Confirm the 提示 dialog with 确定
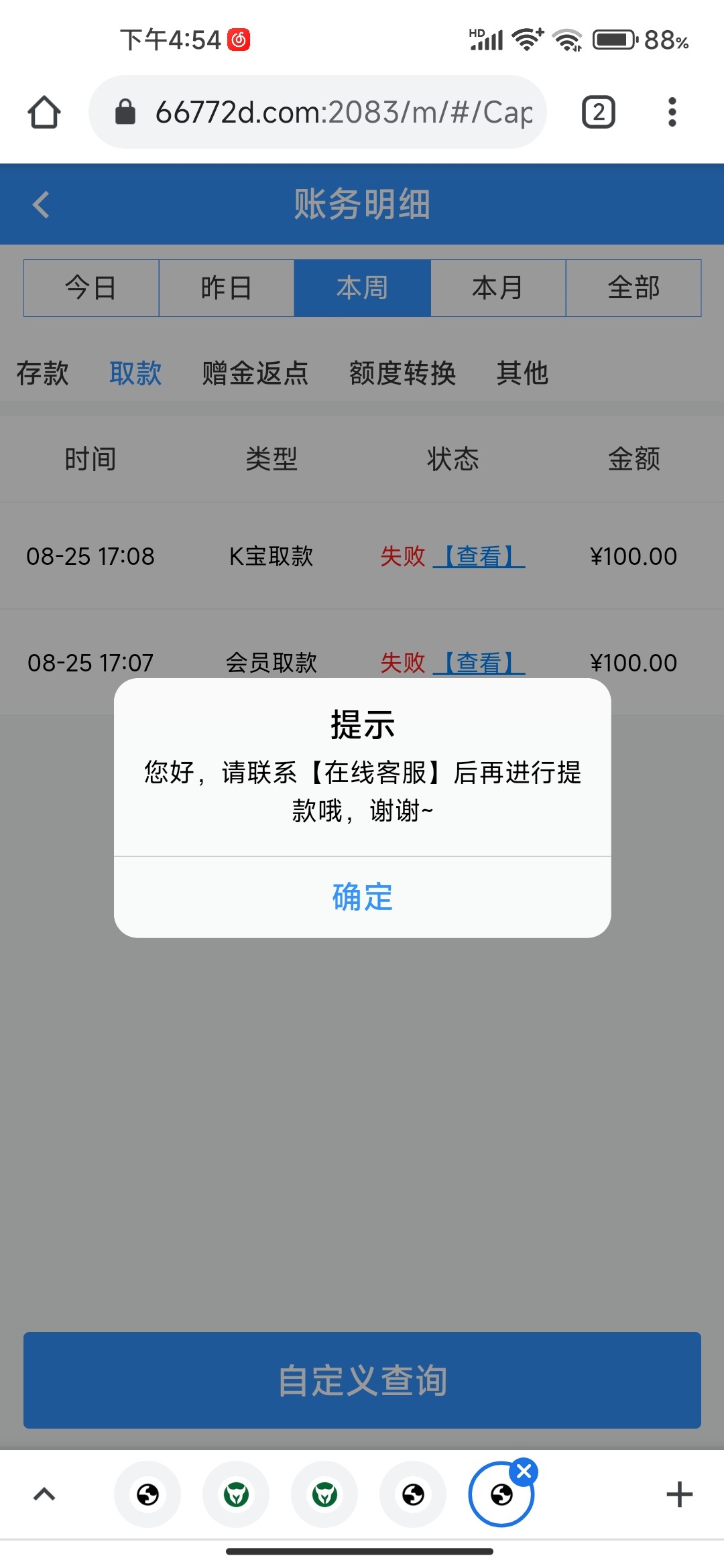This screenshot has height=1568, width=724. (x=362, y=897)
